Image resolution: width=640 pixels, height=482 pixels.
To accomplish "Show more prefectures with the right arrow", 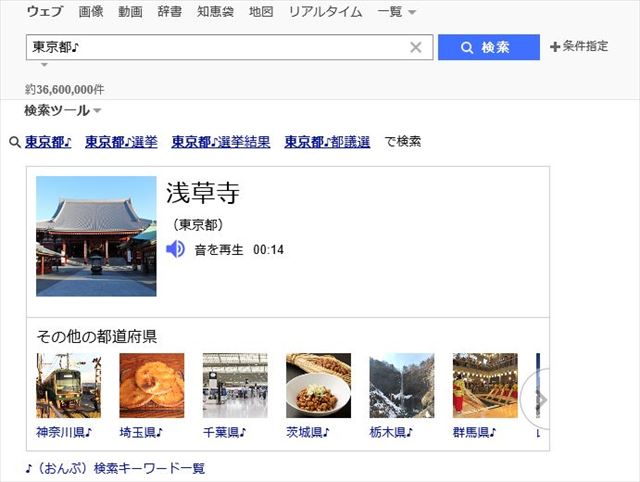I will pos(540,398).
